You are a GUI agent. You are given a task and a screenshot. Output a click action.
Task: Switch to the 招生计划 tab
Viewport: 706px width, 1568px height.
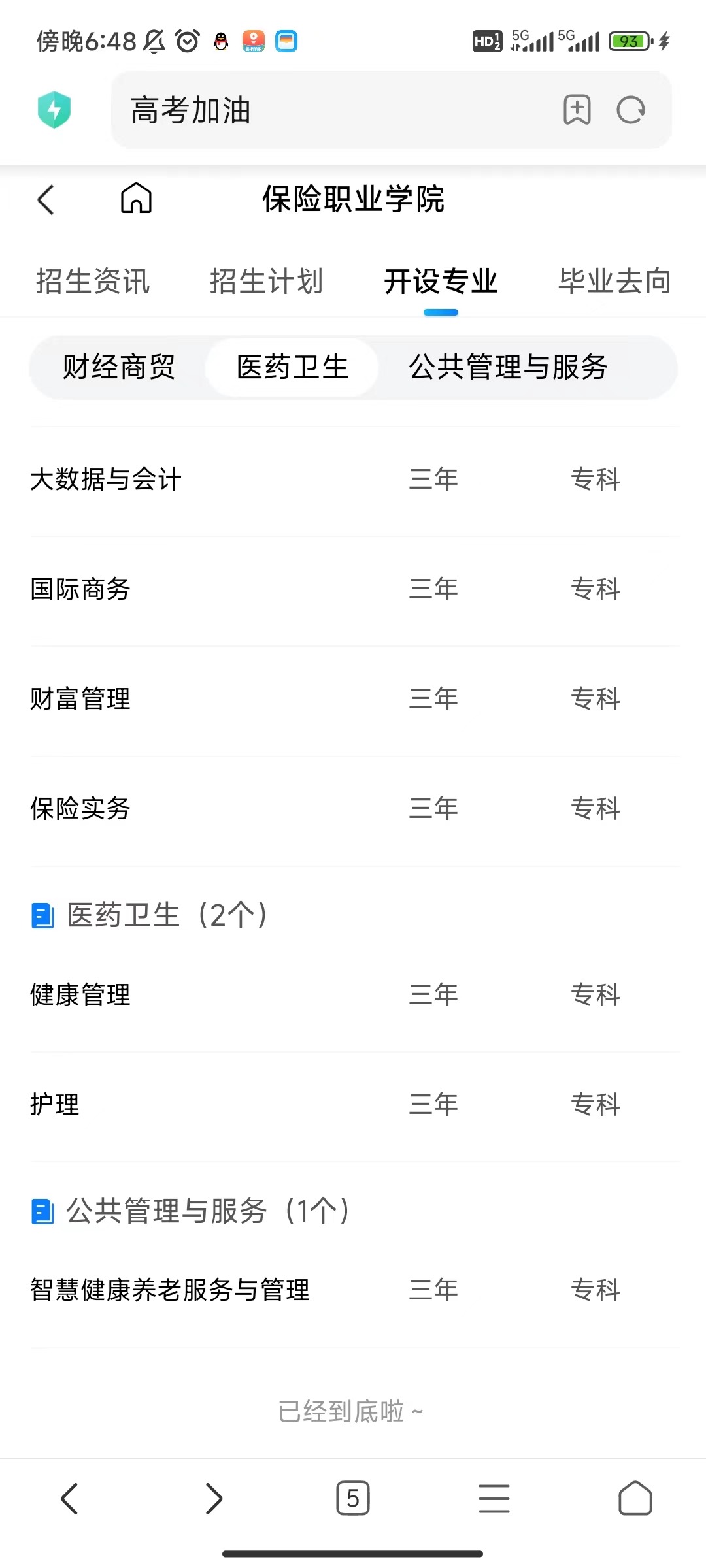click(x=267, y=282)
